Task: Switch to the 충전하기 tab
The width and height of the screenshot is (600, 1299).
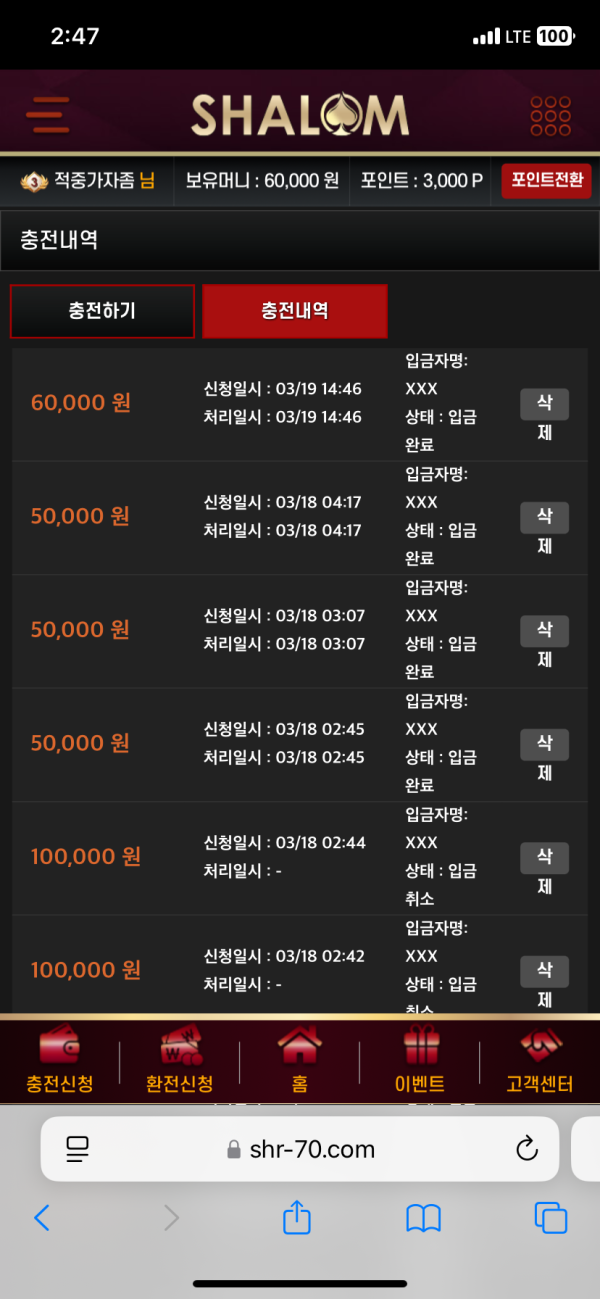Action: 102,311
